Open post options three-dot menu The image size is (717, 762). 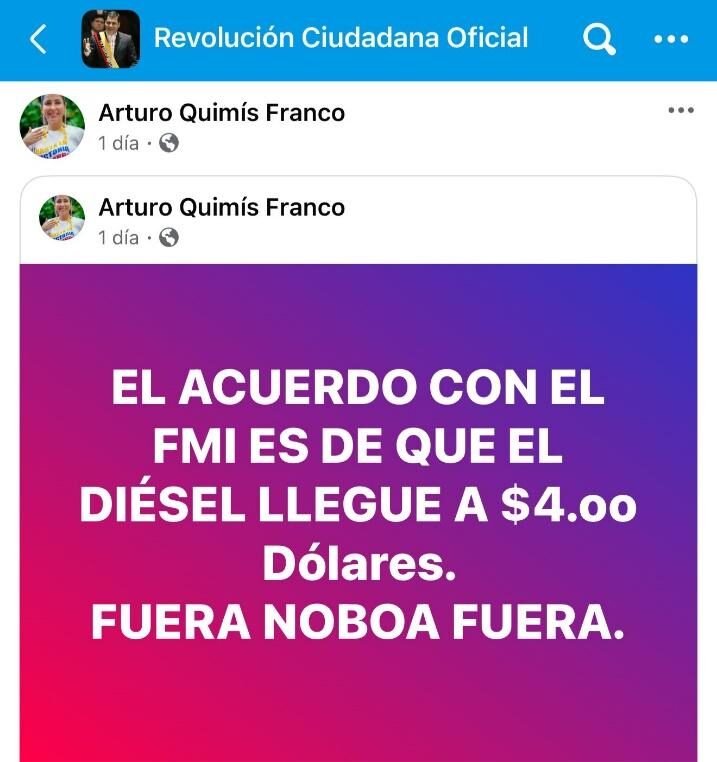(681, 110)
